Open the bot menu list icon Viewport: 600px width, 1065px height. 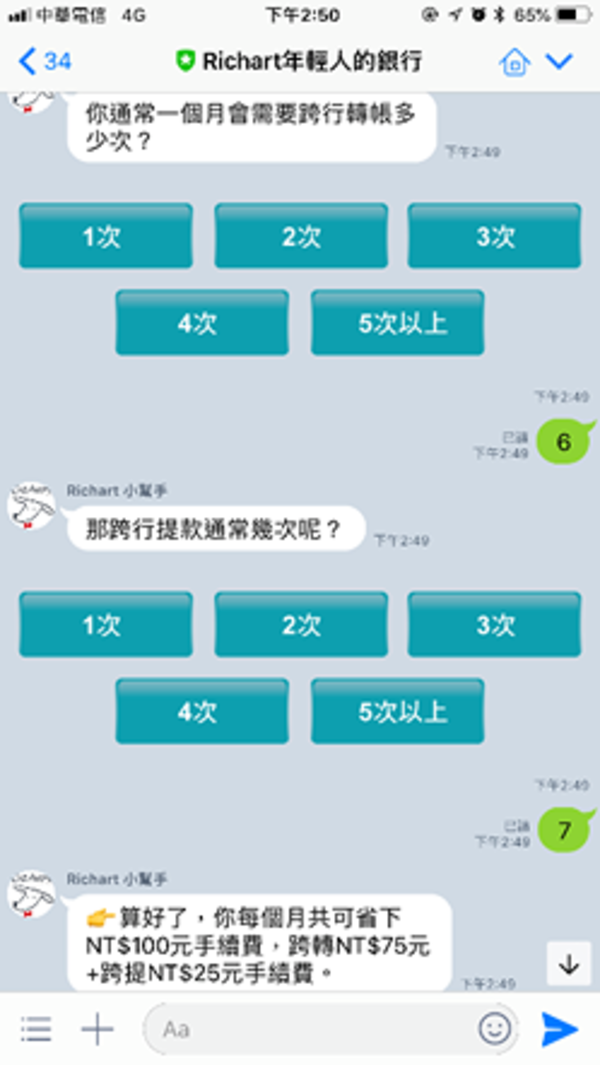click(x=36, y=1029)
